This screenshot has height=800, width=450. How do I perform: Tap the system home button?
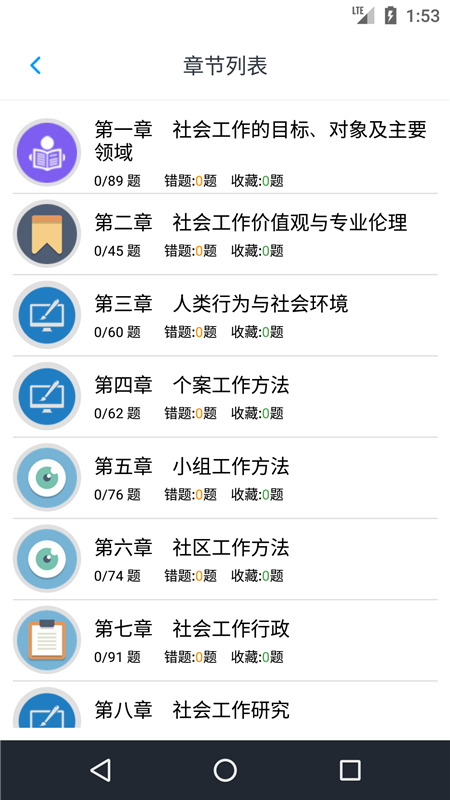click(225, 770)
